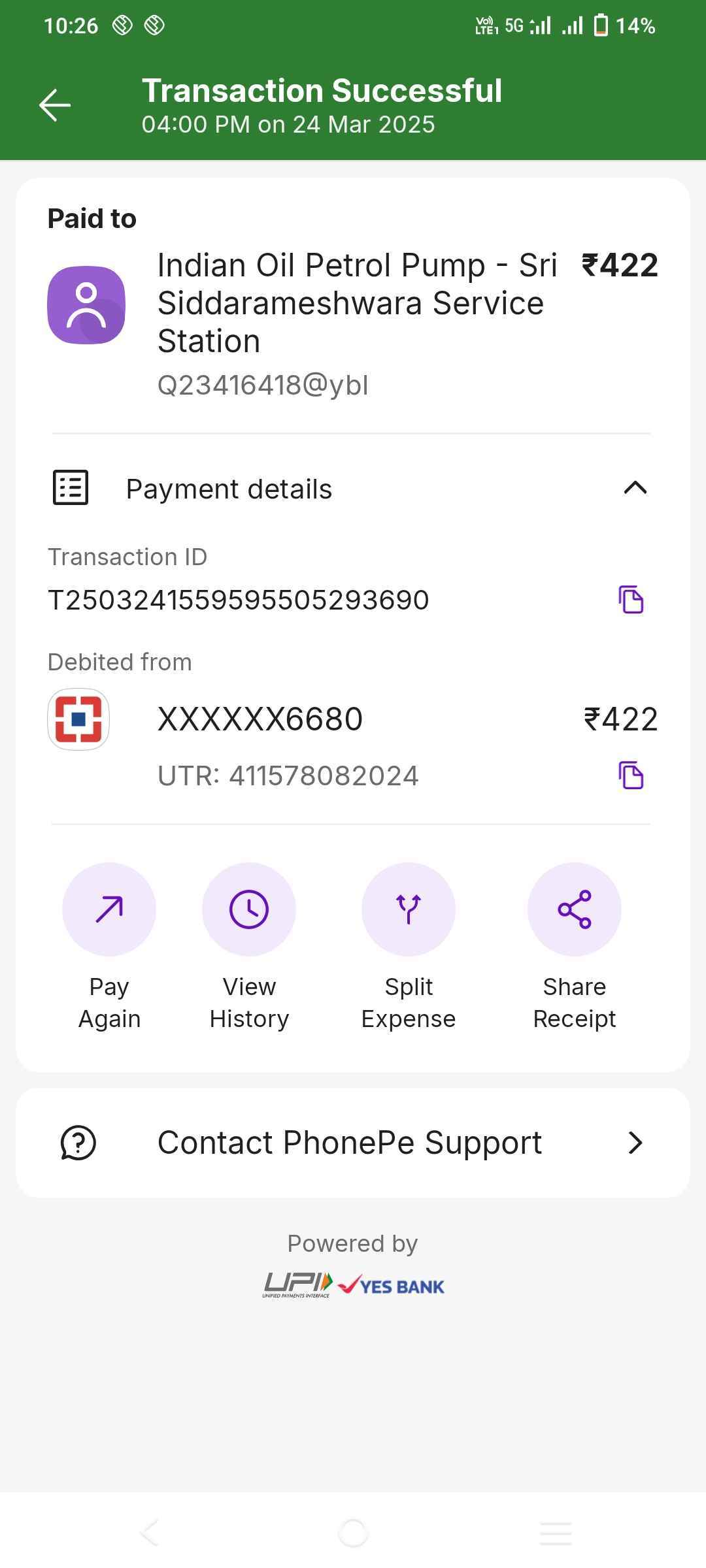The width and height of the screenshot is (706, 1568).
Task: Collapse the Payment details section
Action: [x=635, y=488]
